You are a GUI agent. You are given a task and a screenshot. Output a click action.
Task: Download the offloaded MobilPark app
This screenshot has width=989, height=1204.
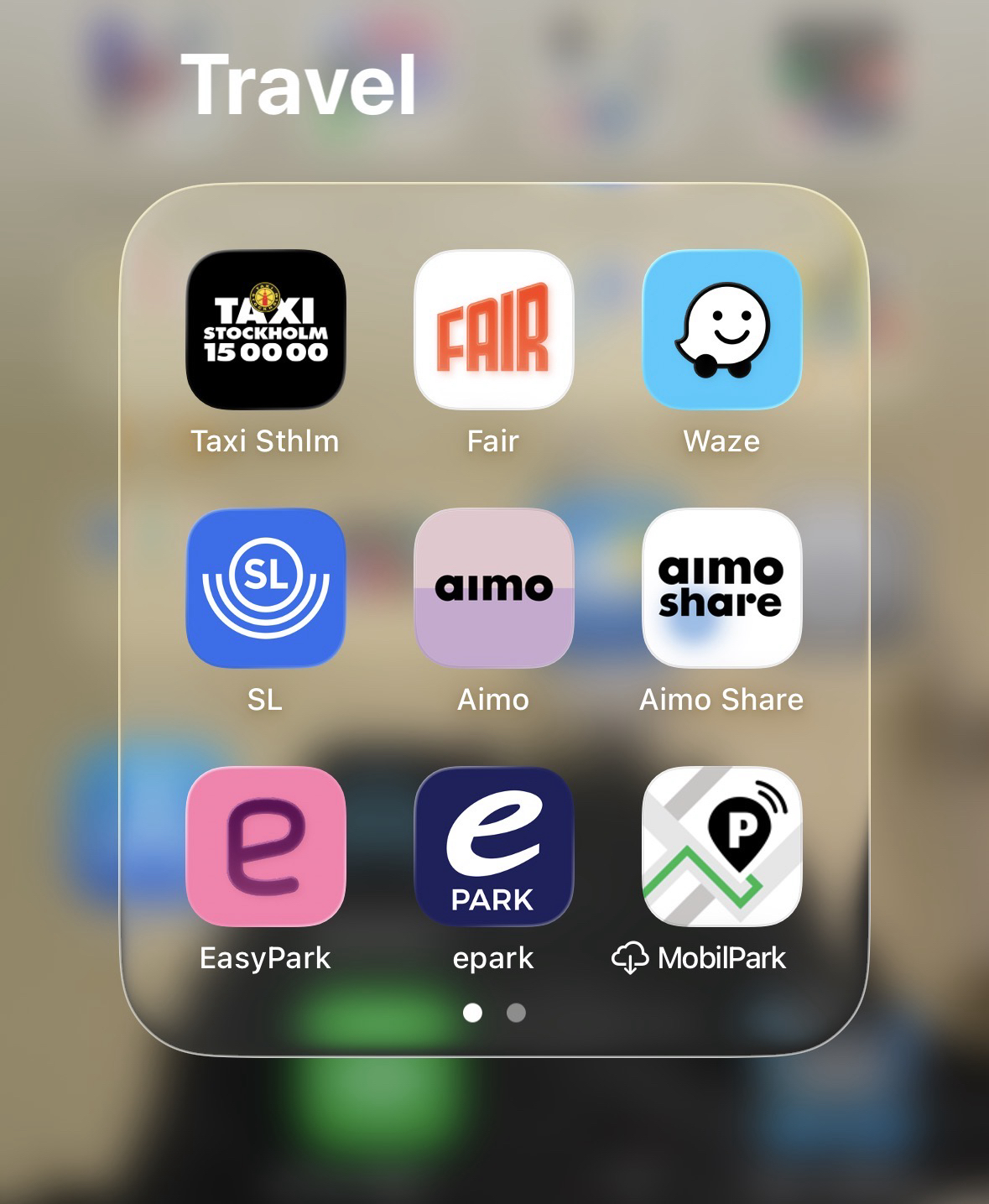[x=721, y=846]
